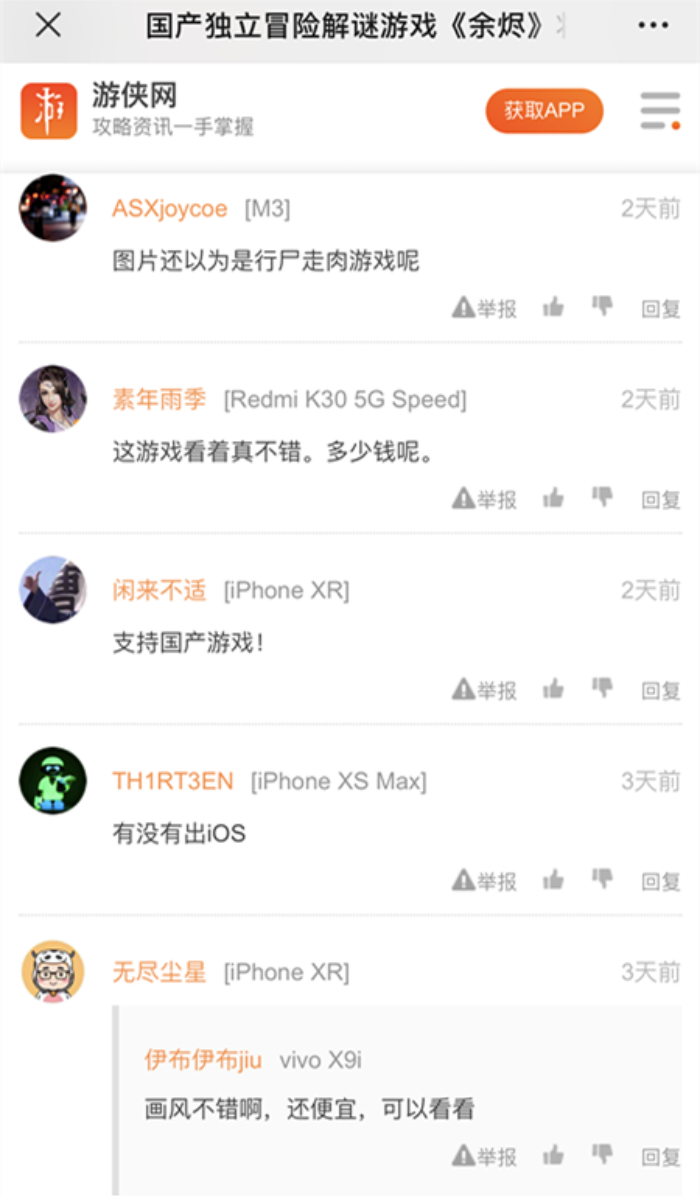Like ASXjoycoe's comment
Image resolution: width=700 pixels, height=1197 pixels.
tap(553, 307)
